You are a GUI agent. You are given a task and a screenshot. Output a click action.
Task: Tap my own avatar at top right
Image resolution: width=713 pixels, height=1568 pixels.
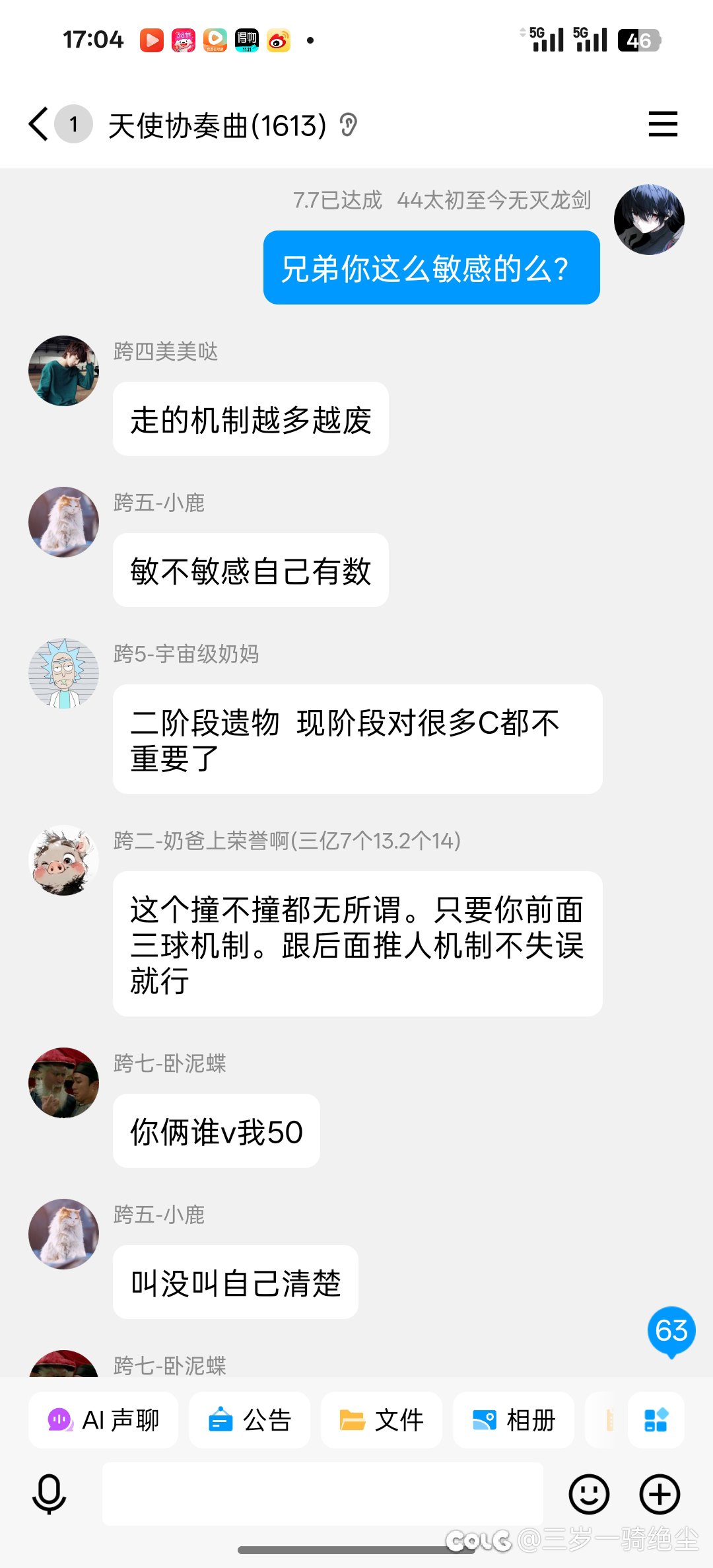click(649, 219)
